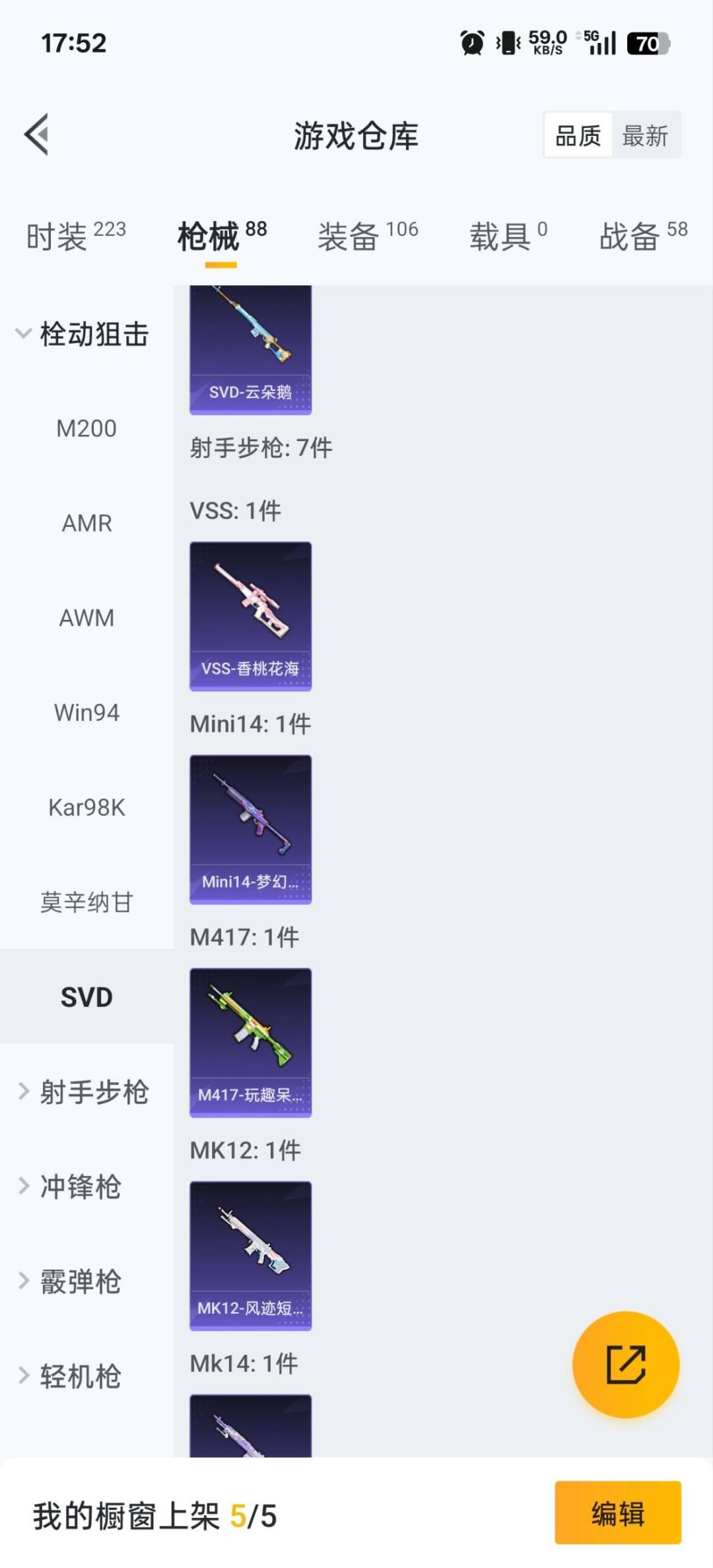Enable 品质 sorting mode
Screen dimensions: 713x1568
577,135
